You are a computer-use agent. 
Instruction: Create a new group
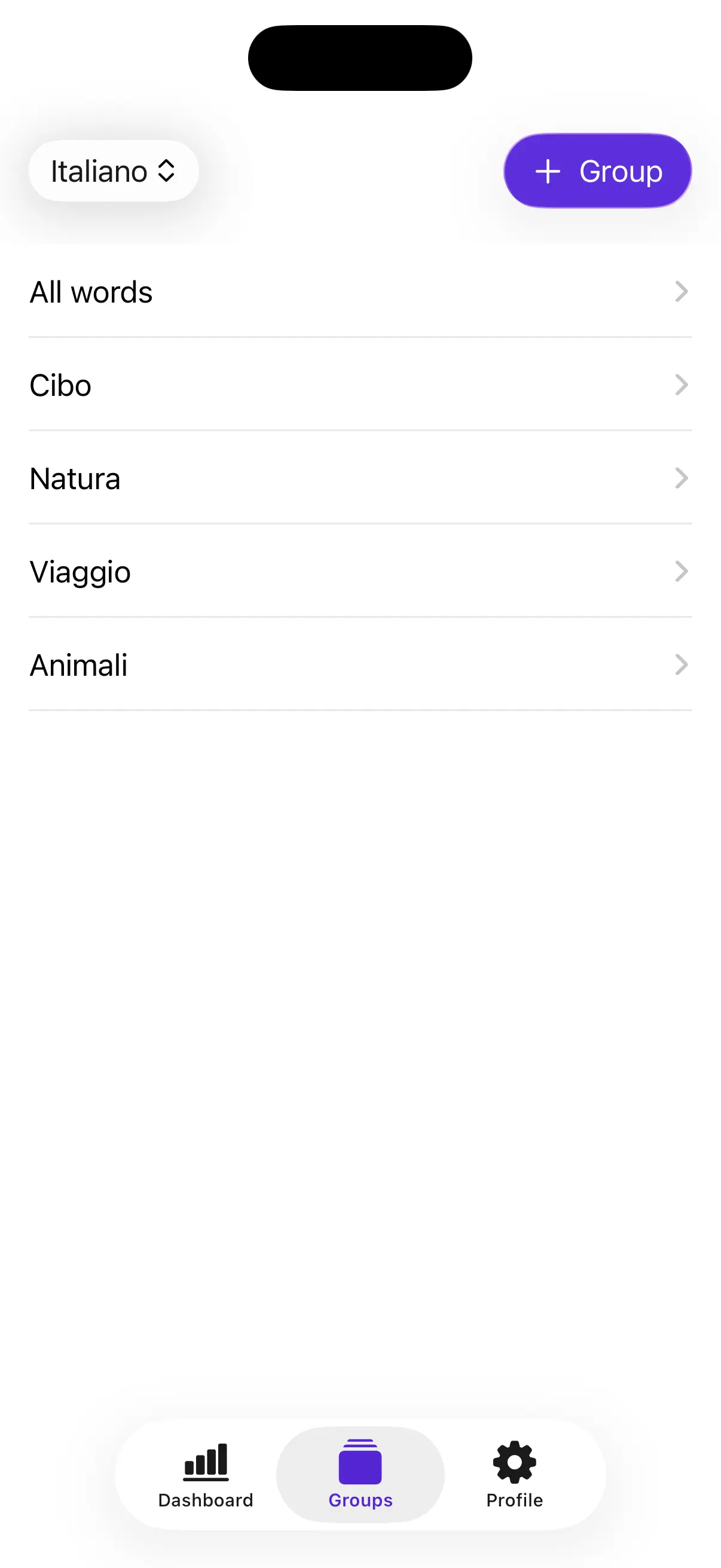pyautogui.click(x=597, y=171)
